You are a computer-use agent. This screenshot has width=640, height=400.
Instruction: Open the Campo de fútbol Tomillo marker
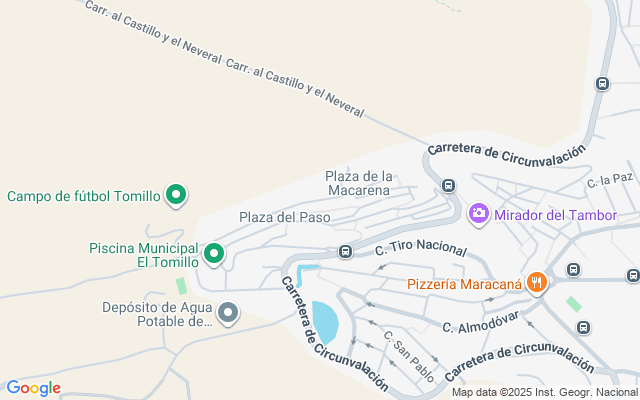177,195
